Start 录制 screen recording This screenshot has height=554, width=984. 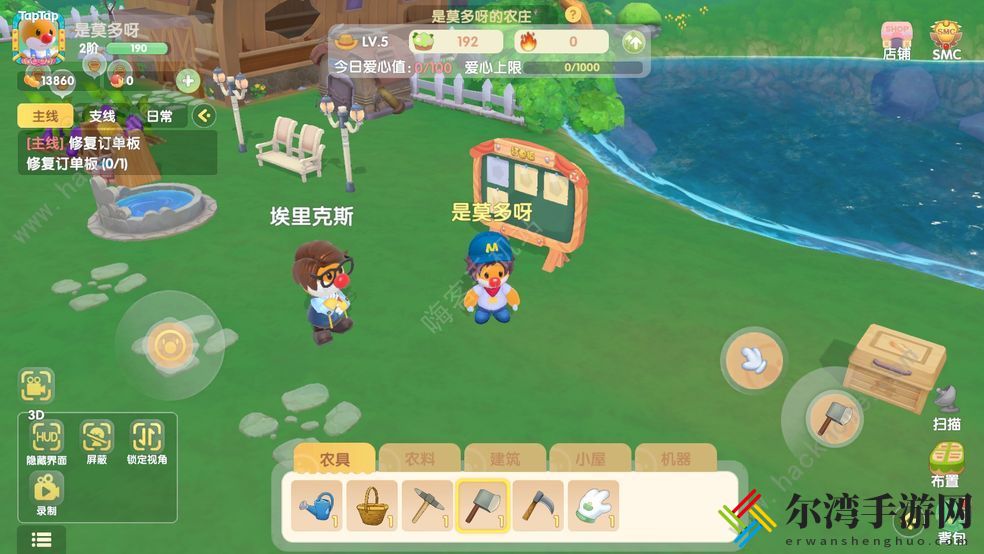46,490
